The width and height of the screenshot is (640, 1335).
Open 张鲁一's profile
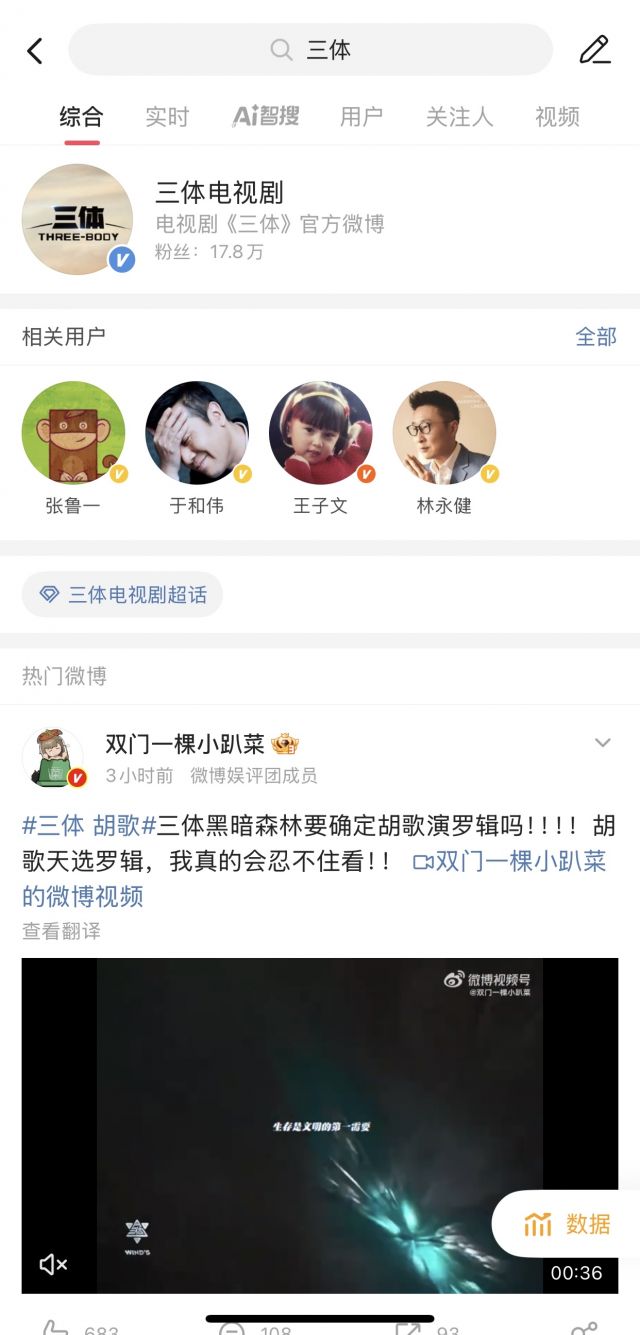[74, 433]
